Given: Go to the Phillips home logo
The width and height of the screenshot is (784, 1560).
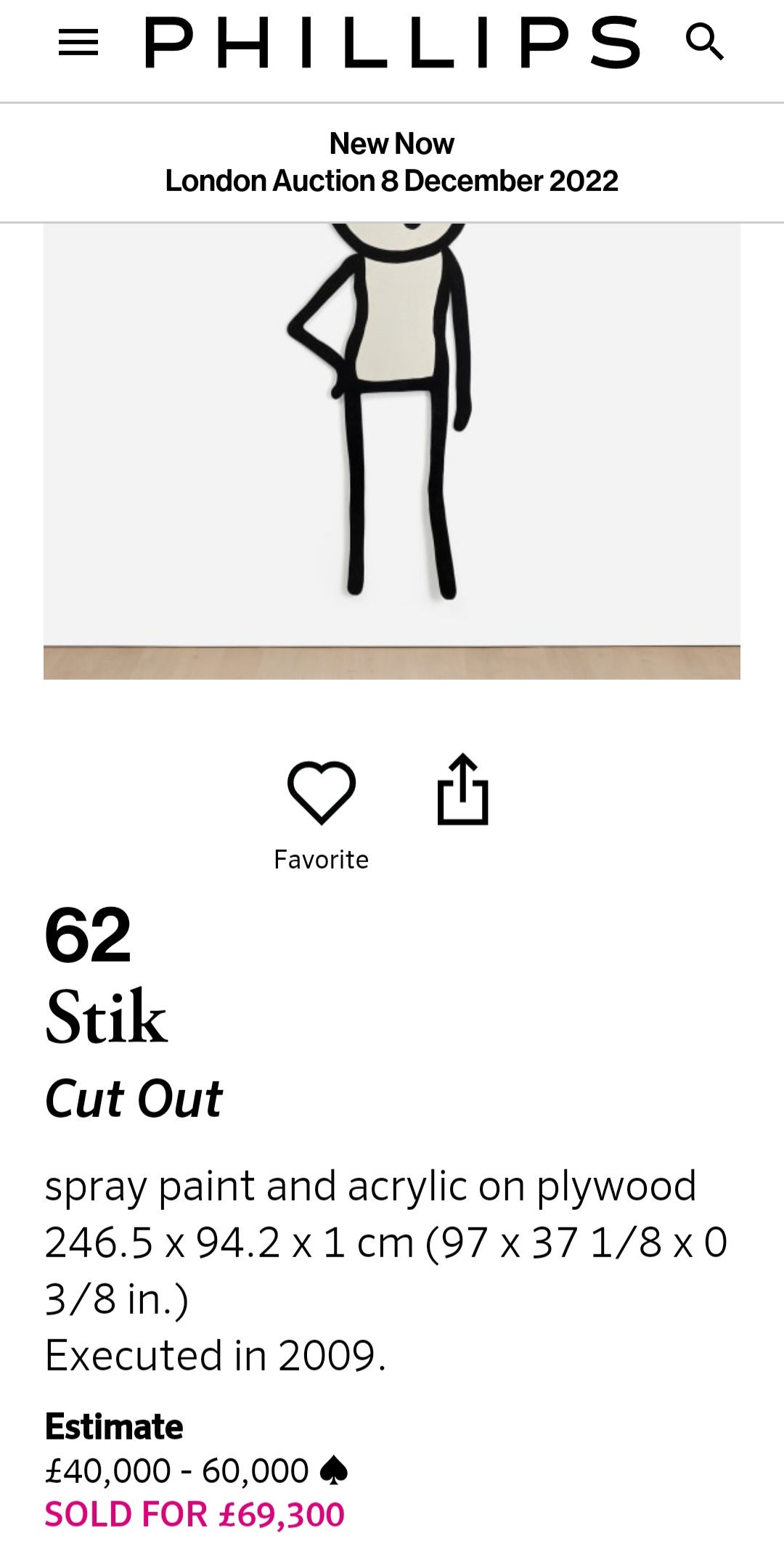Looking at the screenshot, I should pyautogui.click(x=393, y=42).
